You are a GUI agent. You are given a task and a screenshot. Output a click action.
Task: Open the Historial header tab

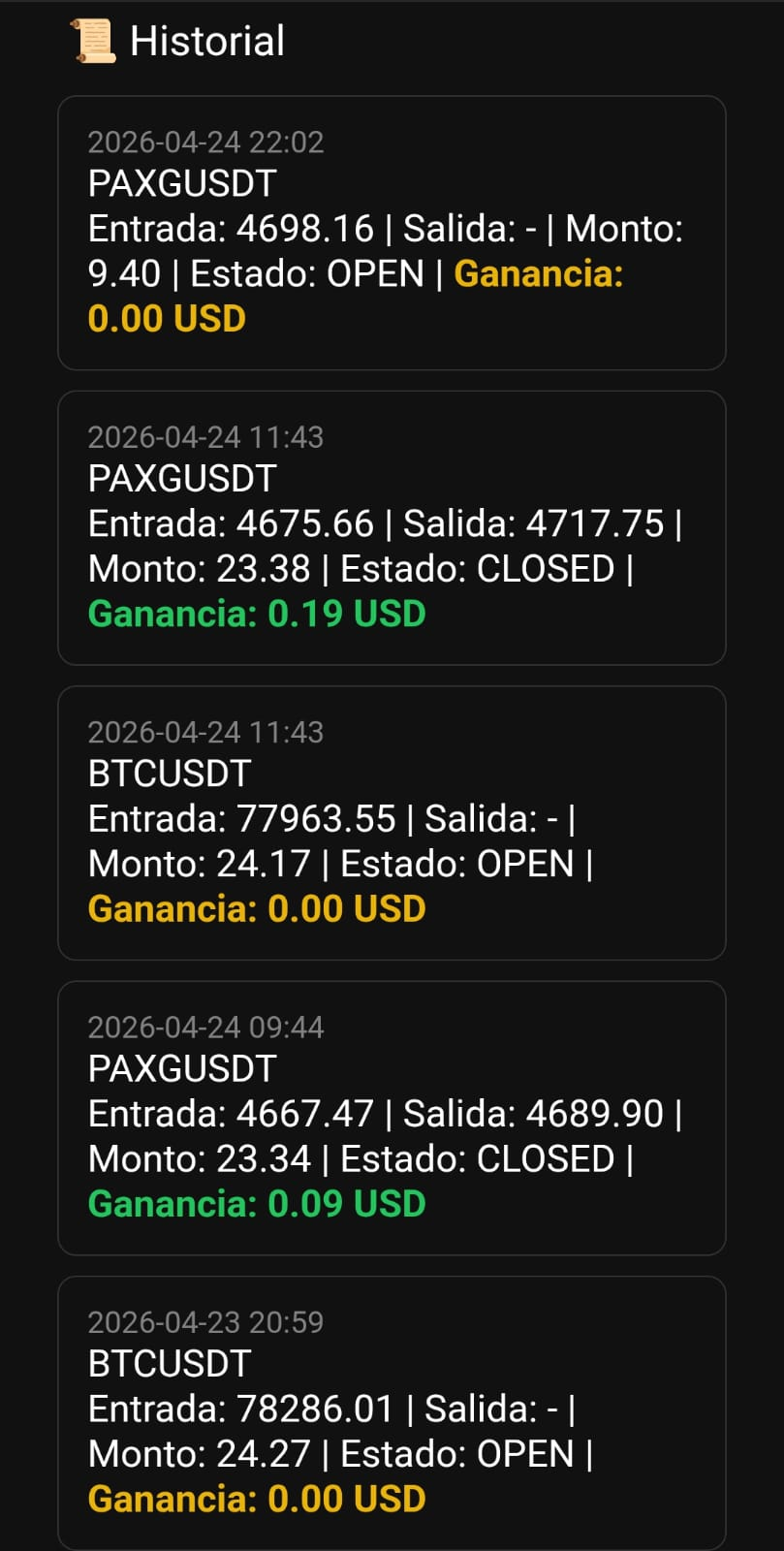207,41
